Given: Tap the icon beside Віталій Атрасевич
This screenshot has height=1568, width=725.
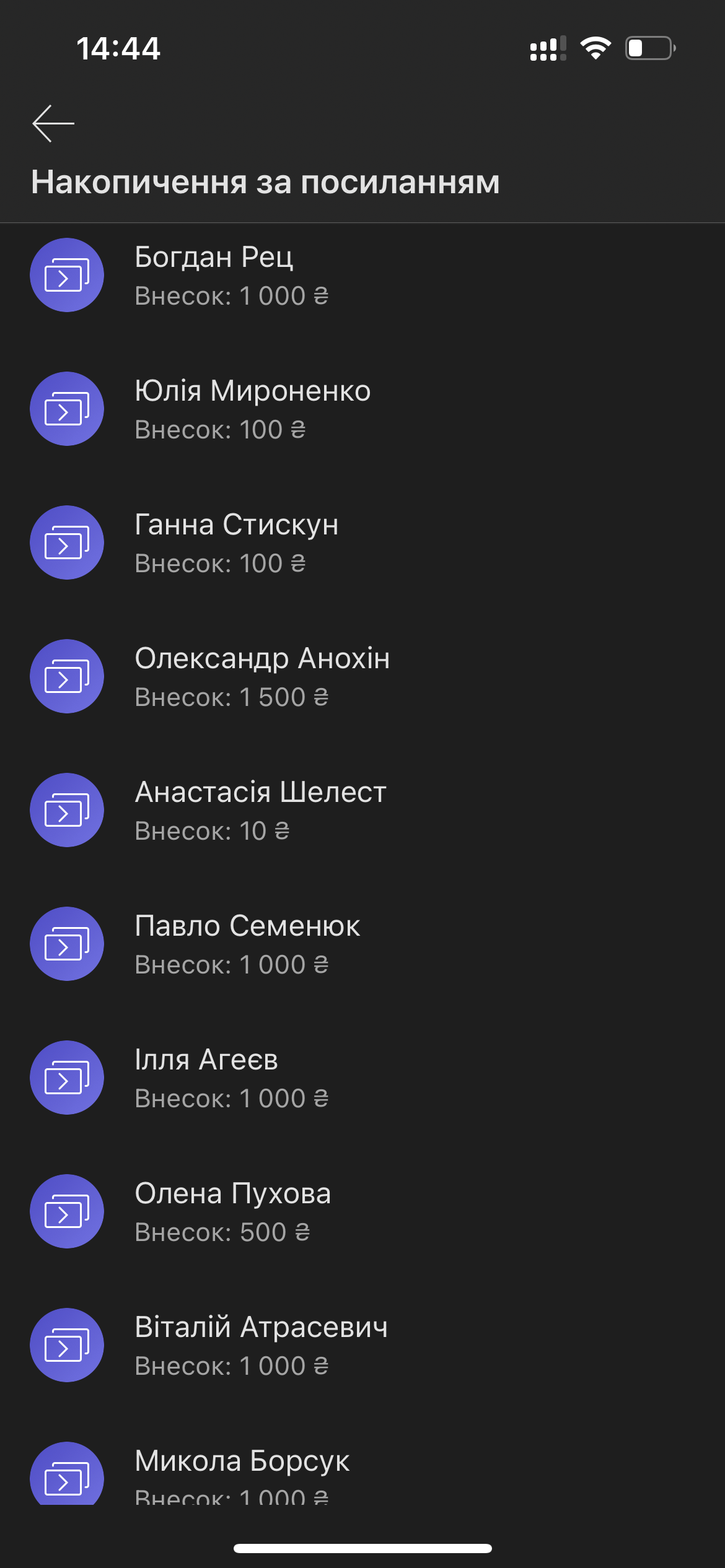Looking at the screenshot, I should tap(67, 1345).
